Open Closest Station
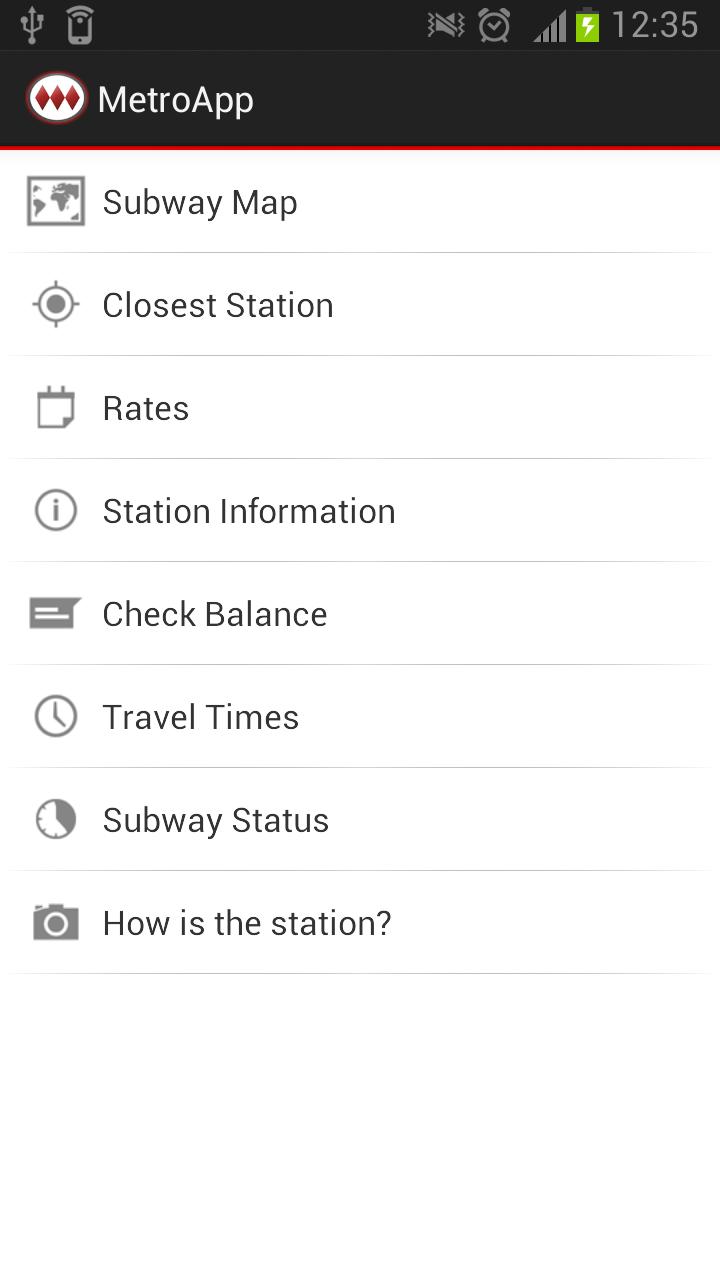The height and width of the screenshot is (1280, 720). pos(360,304)
